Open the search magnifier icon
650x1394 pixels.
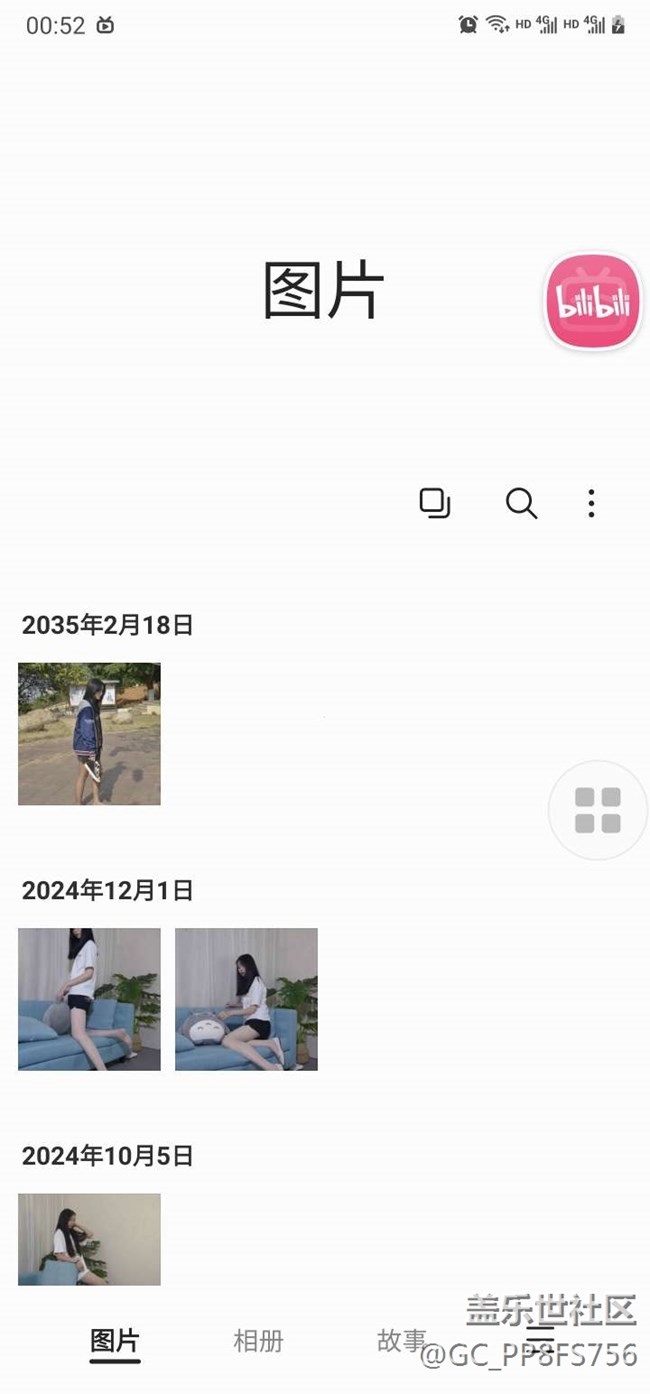[521, 503]
